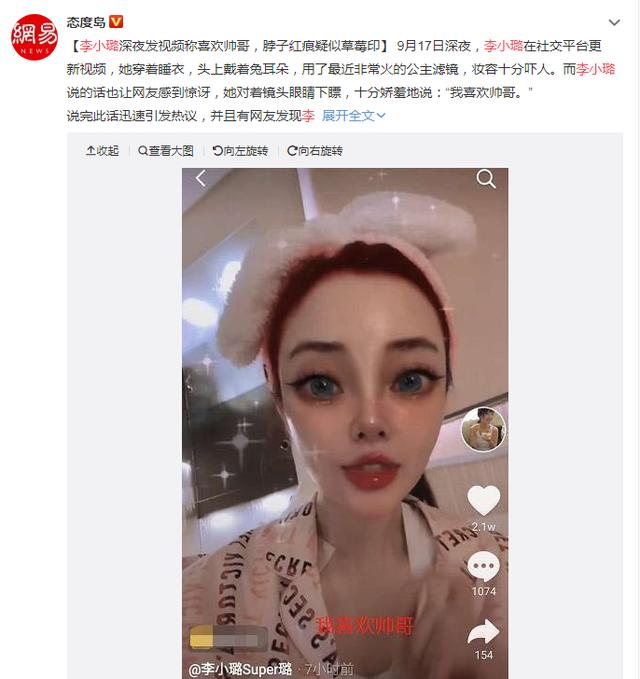
Task: Rotate the image left with 向左旋转
Action: pyautogui.click(x=240, y=151)
